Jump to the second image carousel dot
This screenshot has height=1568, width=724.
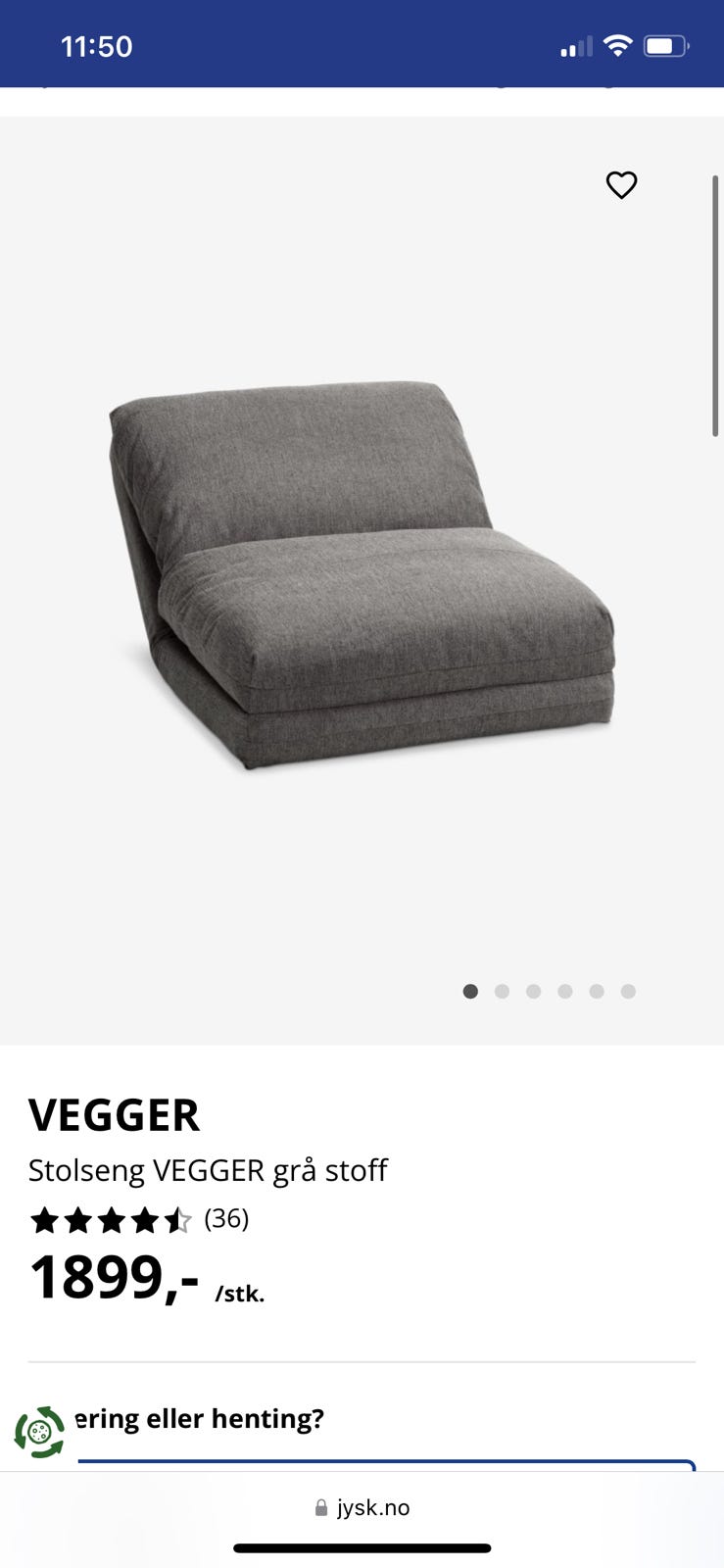tap(502, 992)
